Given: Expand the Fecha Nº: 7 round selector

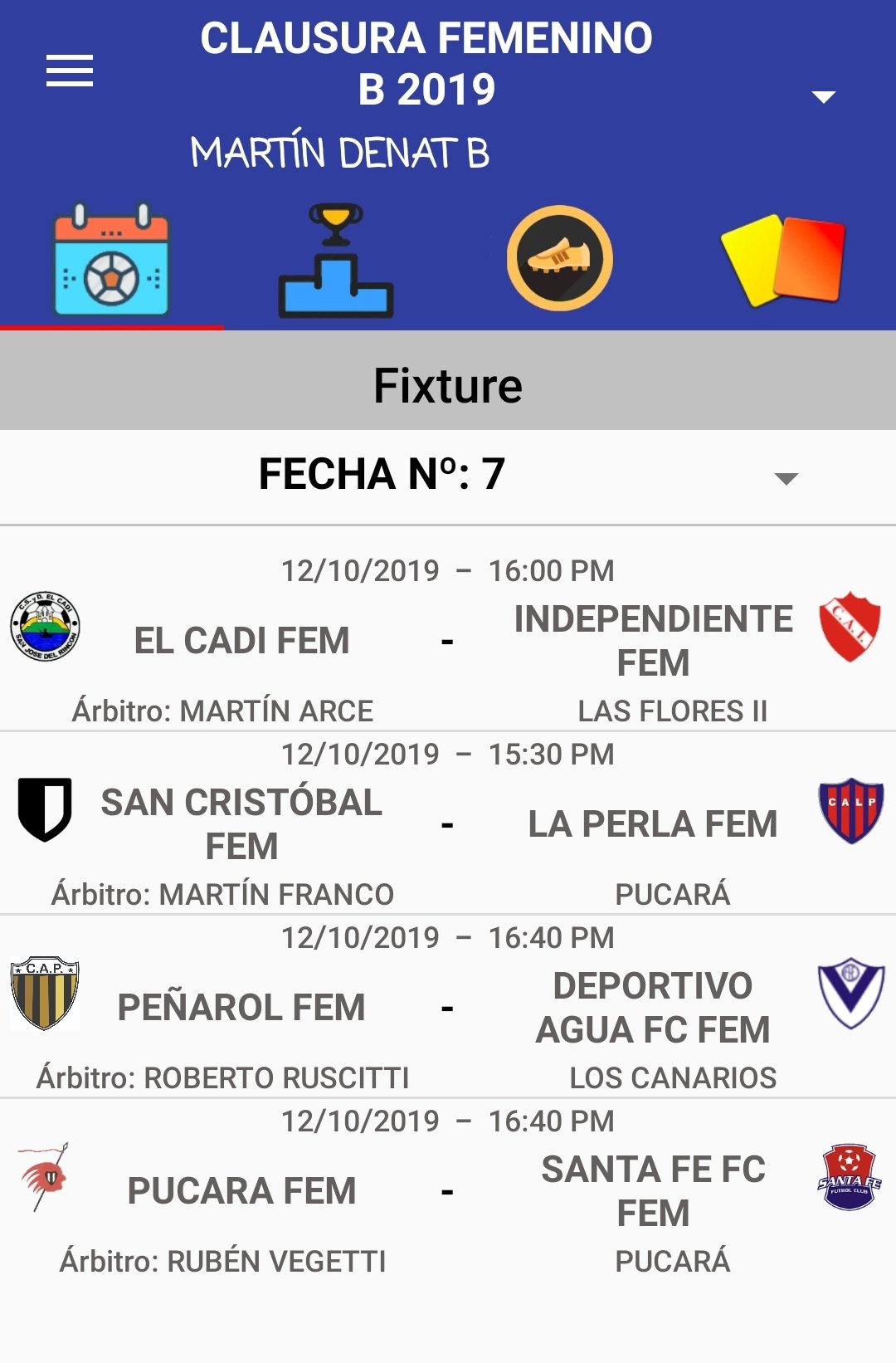Looking at the screenshot, I should tap(785, 477).
